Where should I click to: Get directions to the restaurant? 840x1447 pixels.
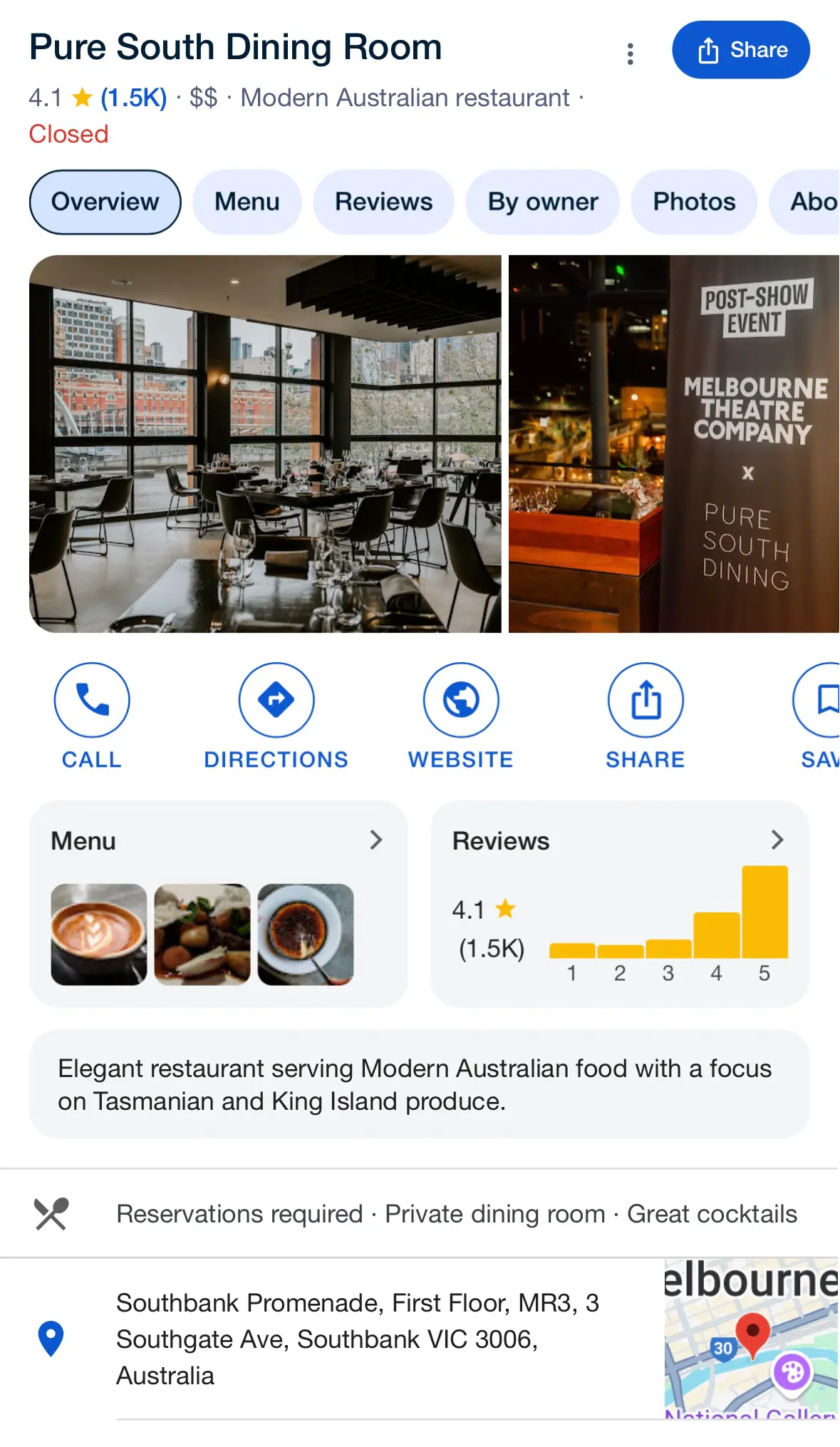276,700
